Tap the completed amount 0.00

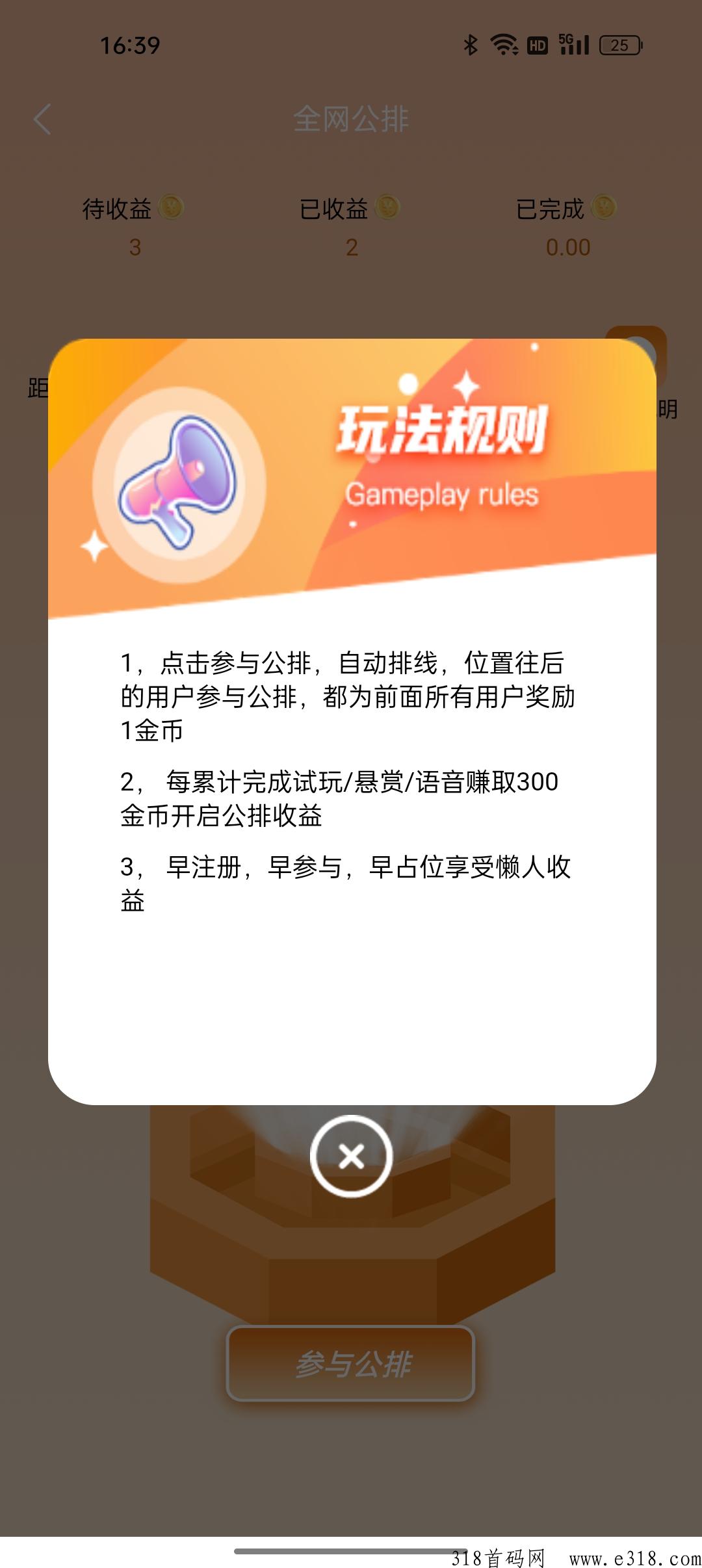coord(570,247)
